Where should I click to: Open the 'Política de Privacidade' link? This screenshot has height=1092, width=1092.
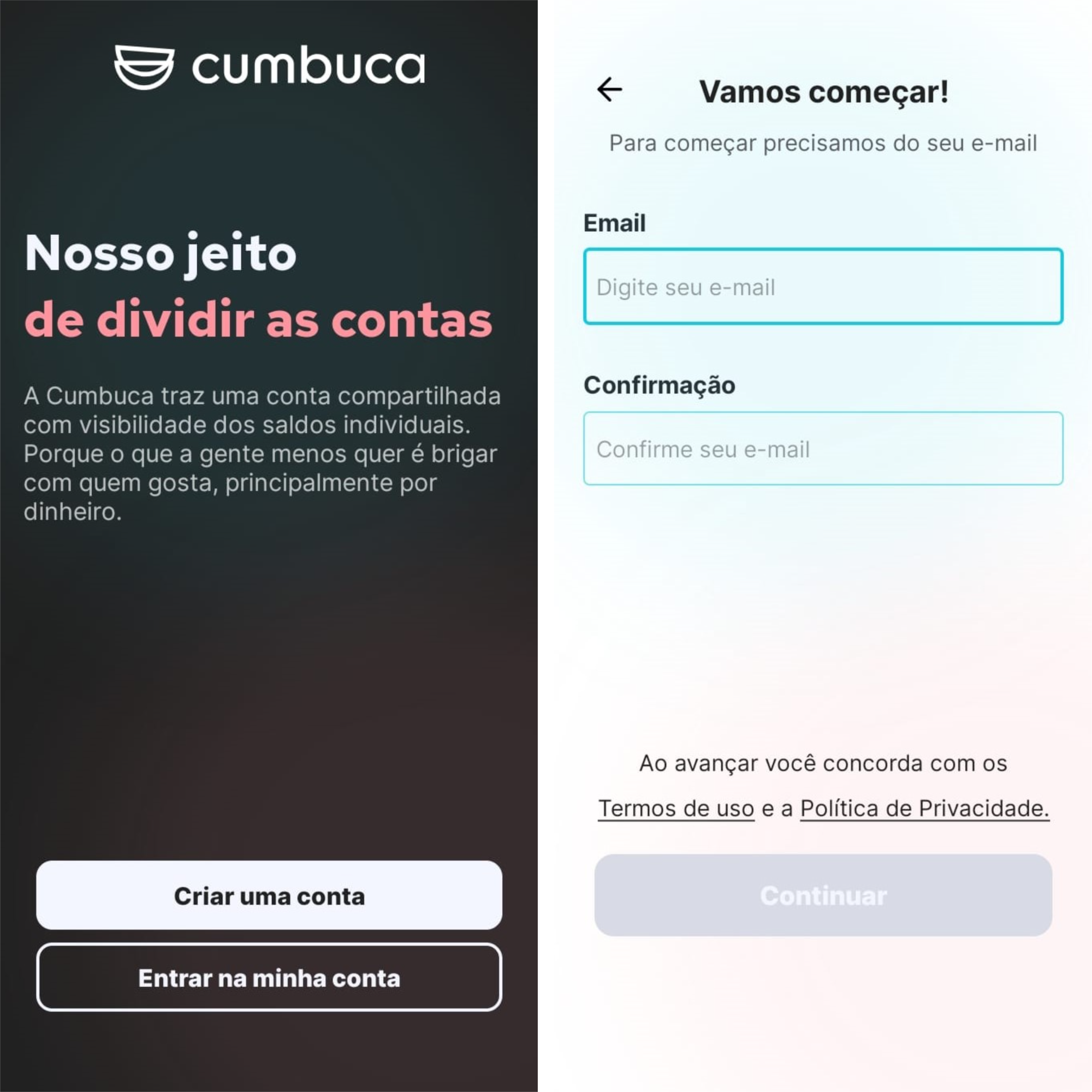coord(924,808)
